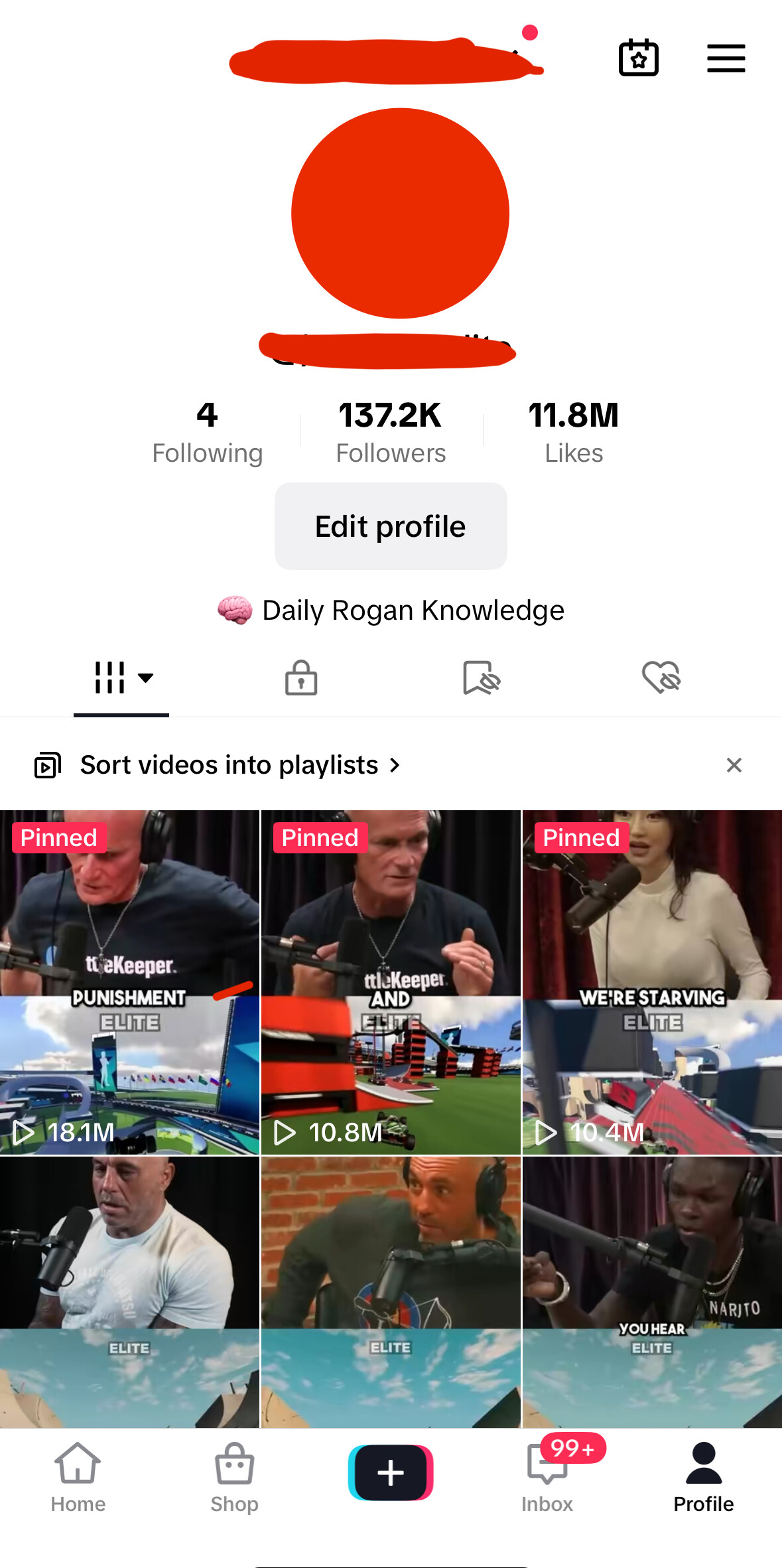Viewport: 782px width, 1568px height.
Task: Open Sort videos into playlists
Action: click(229, 765)
